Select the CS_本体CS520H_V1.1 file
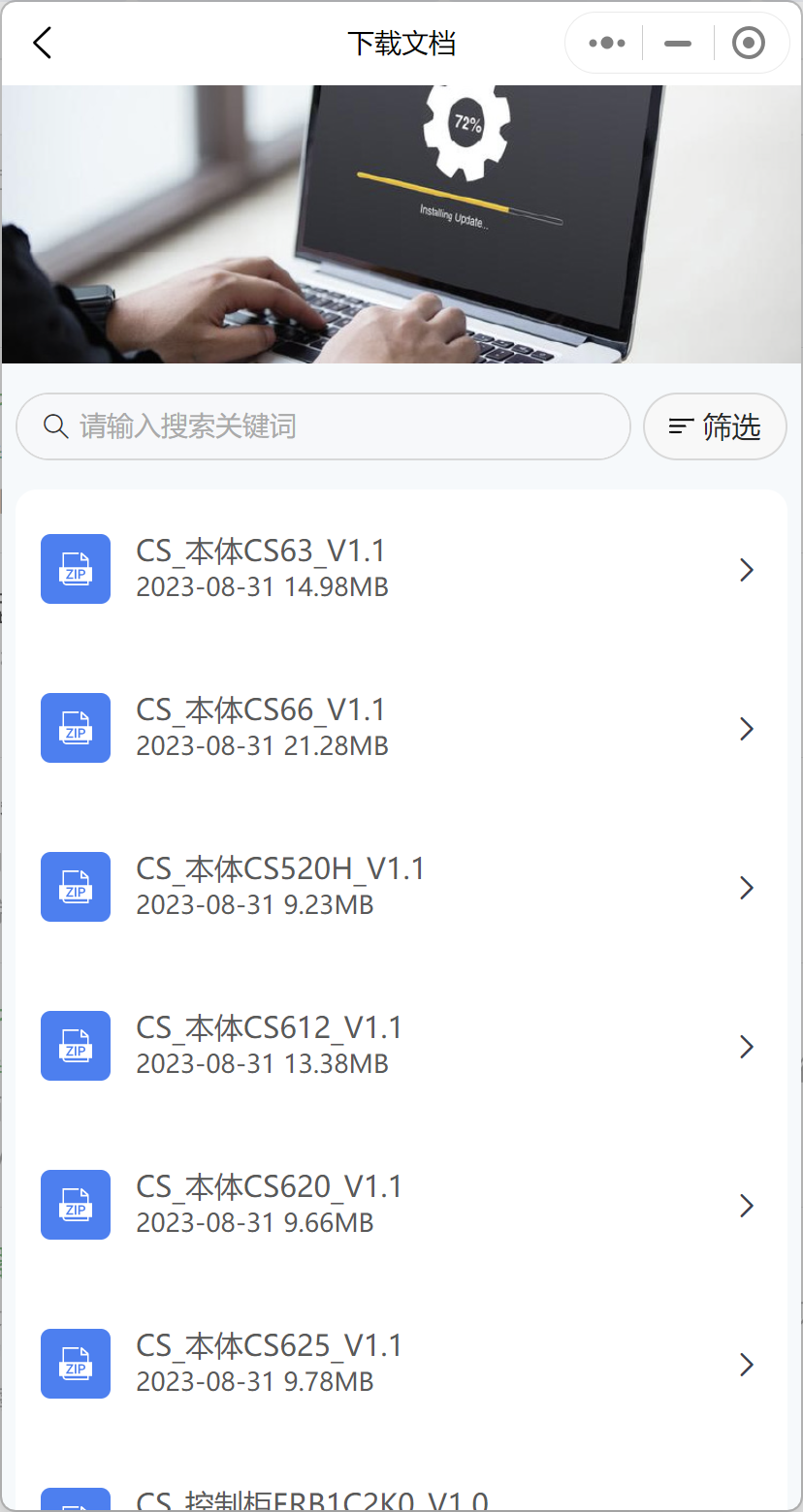 click(400, 887)
